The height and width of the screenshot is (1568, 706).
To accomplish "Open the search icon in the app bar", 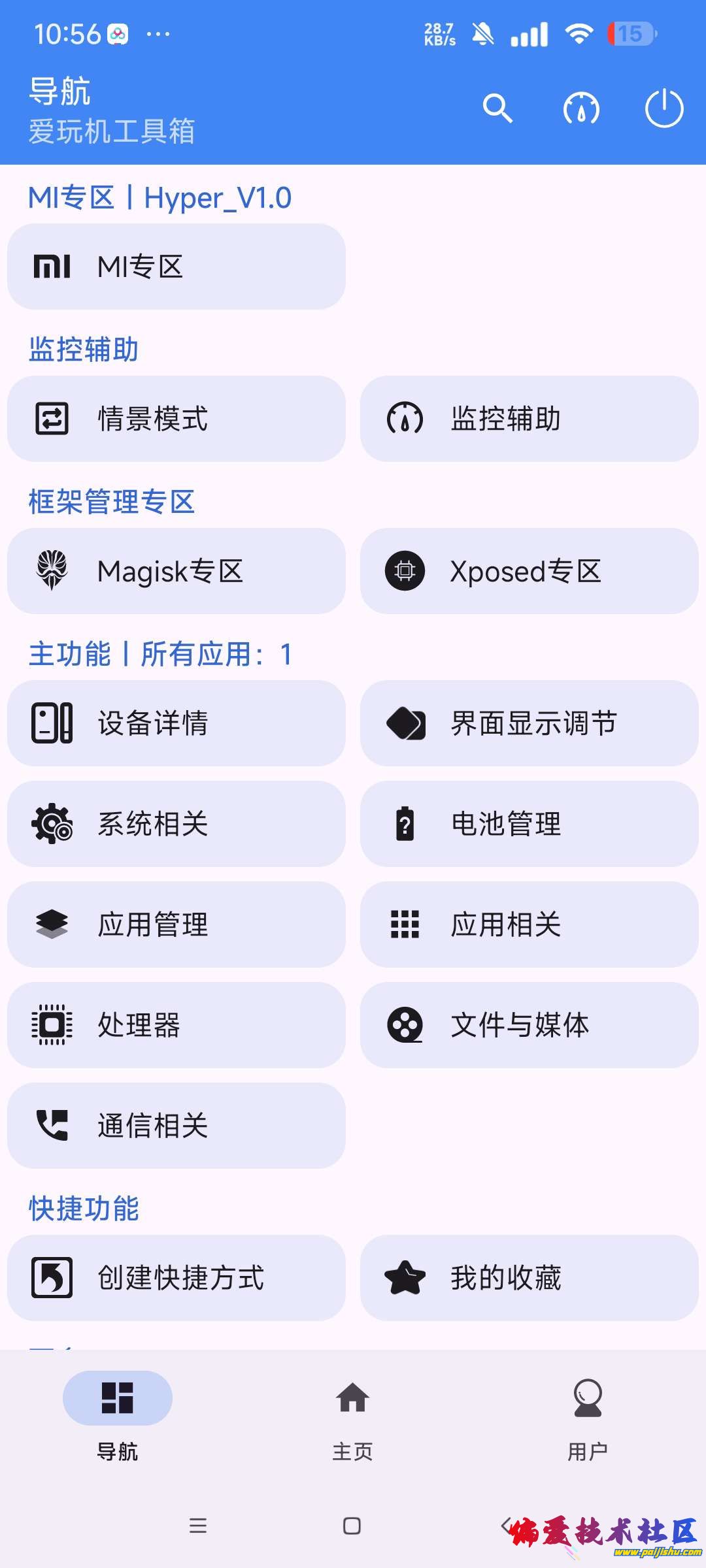I will pyautogui.click(x=497, y=108).
